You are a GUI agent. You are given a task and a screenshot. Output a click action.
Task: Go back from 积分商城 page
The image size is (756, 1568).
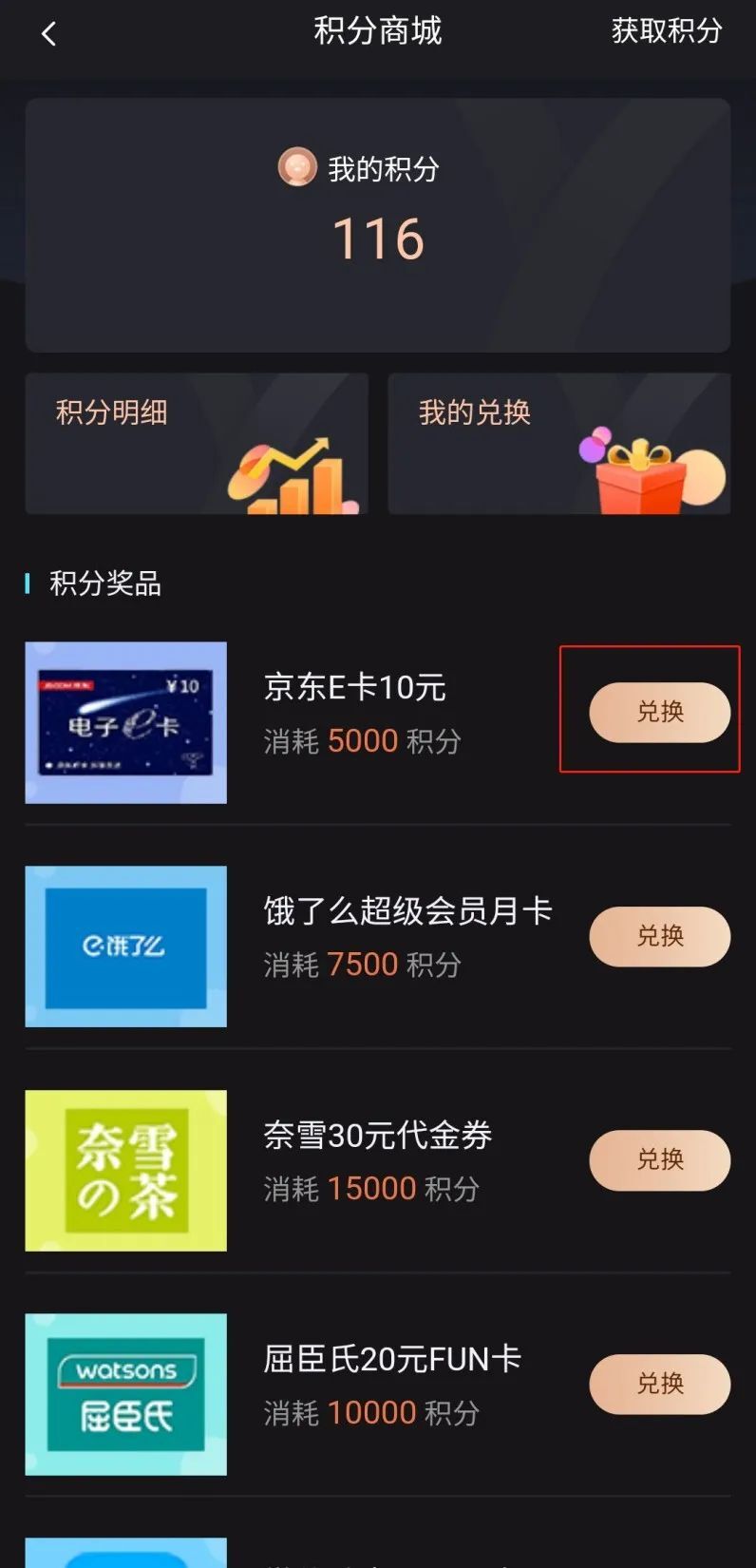48,34
